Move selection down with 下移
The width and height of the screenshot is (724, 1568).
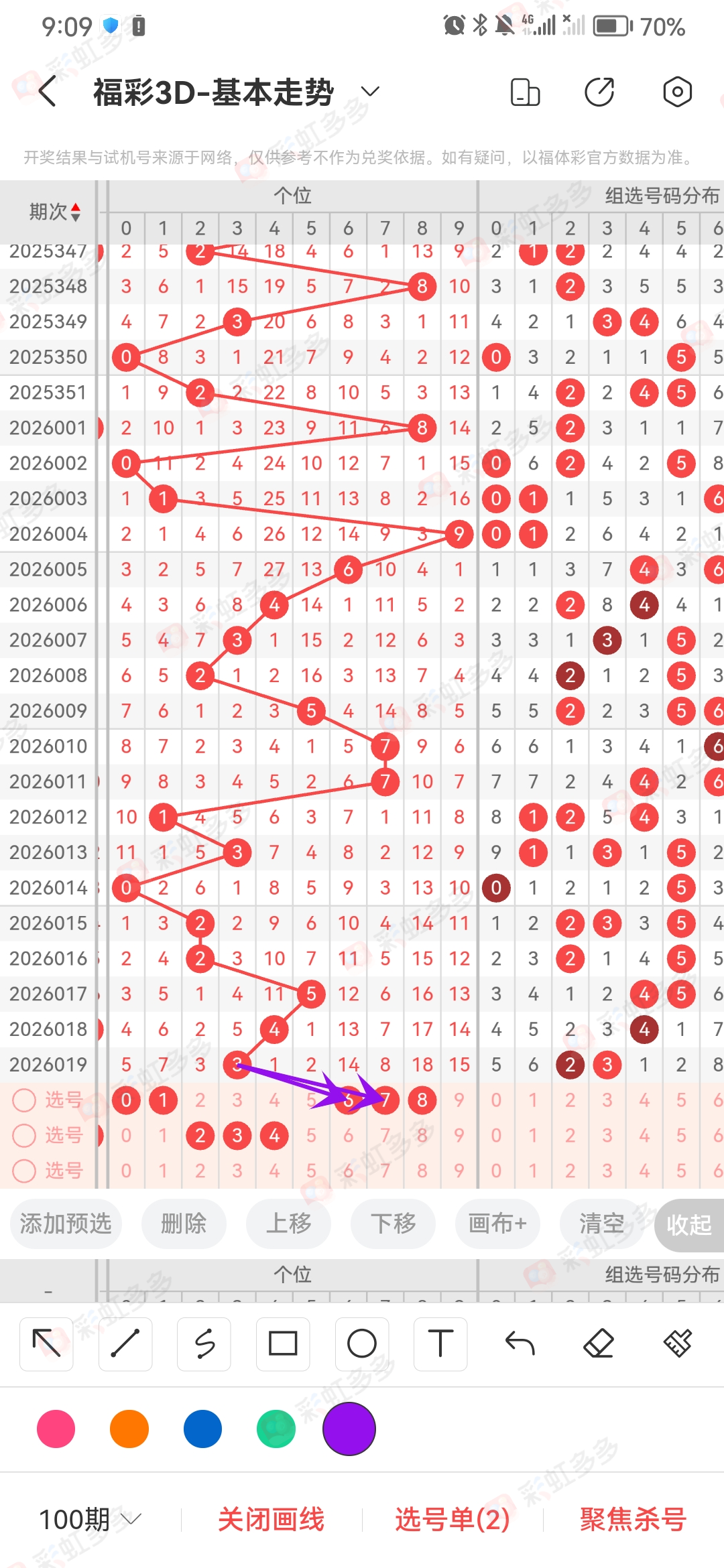pos(393,1224)
